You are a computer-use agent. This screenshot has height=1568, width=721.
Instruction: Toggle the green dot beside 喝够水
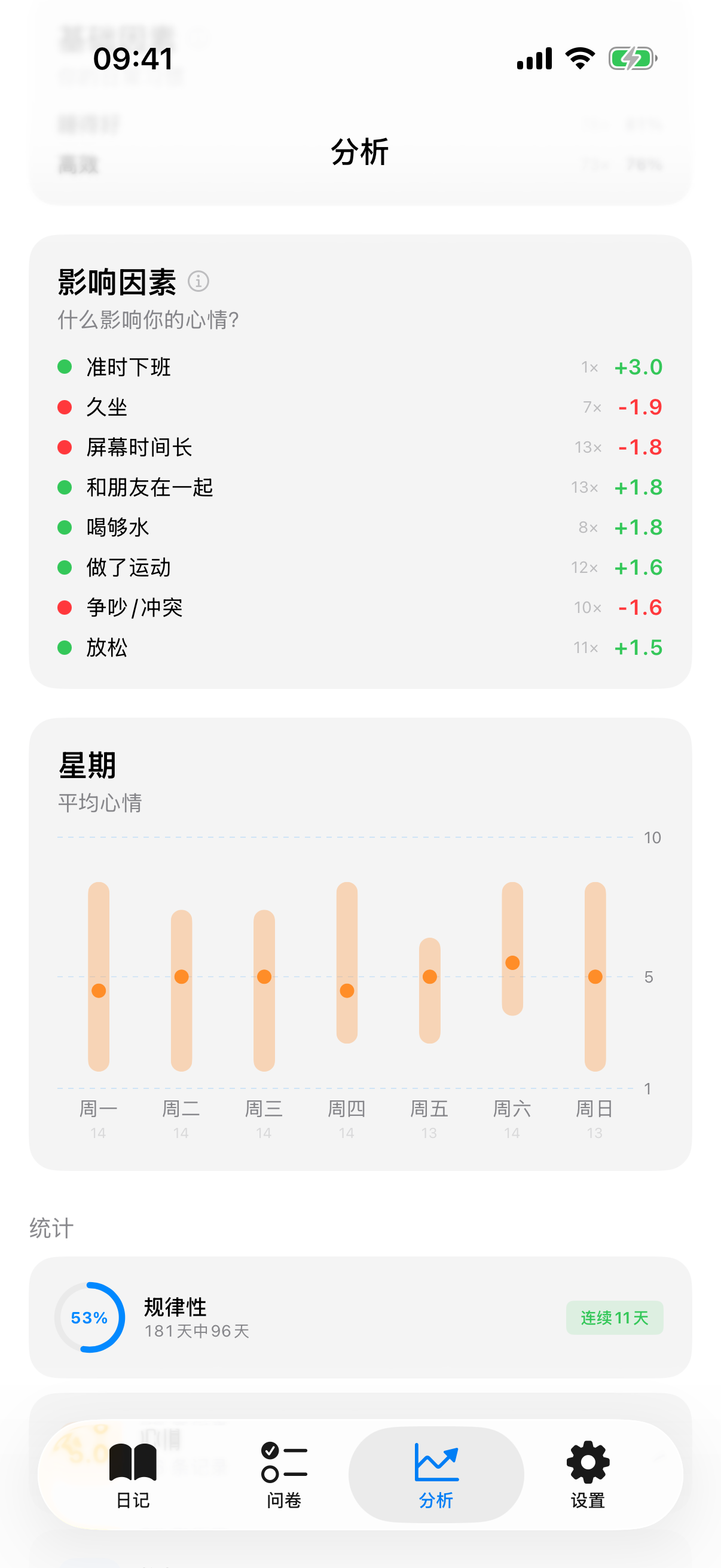(x=65, y=526)
